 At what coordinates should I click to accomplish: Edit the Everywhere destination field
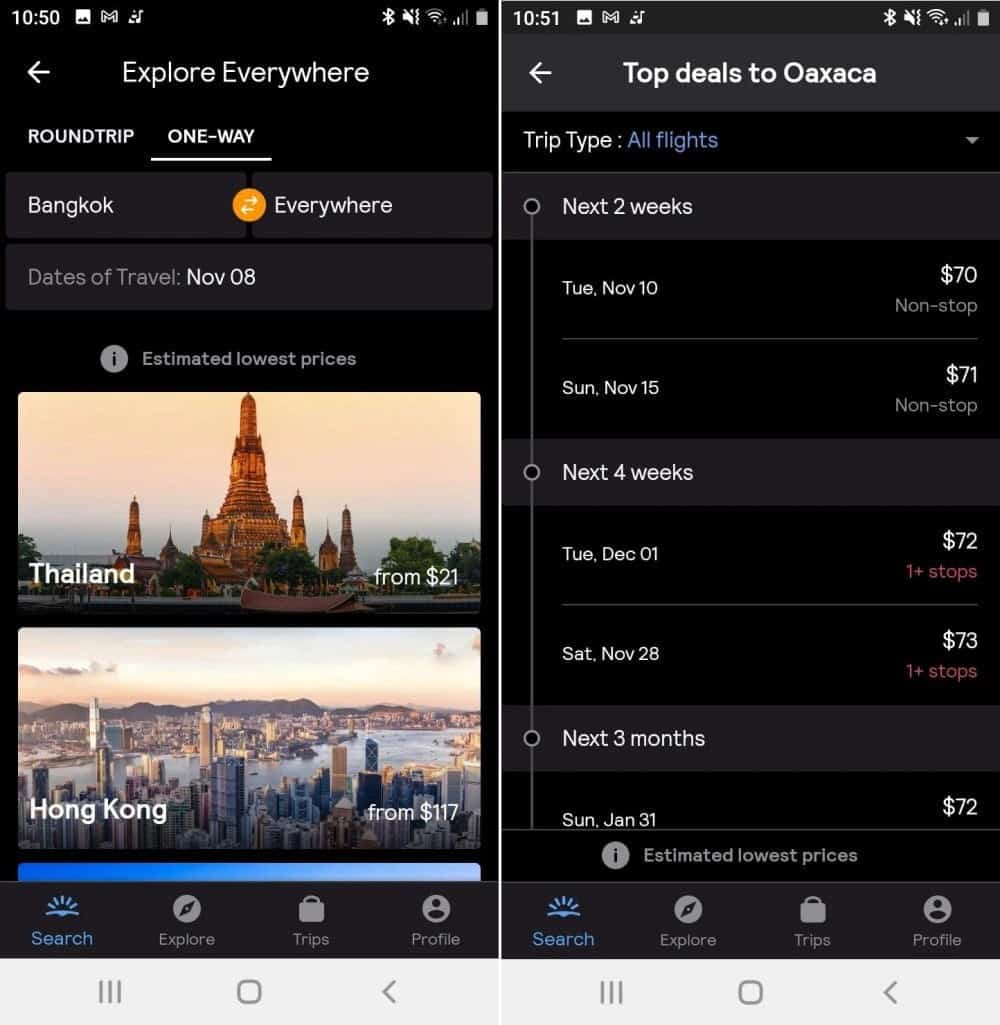click(x=372, y=205)
